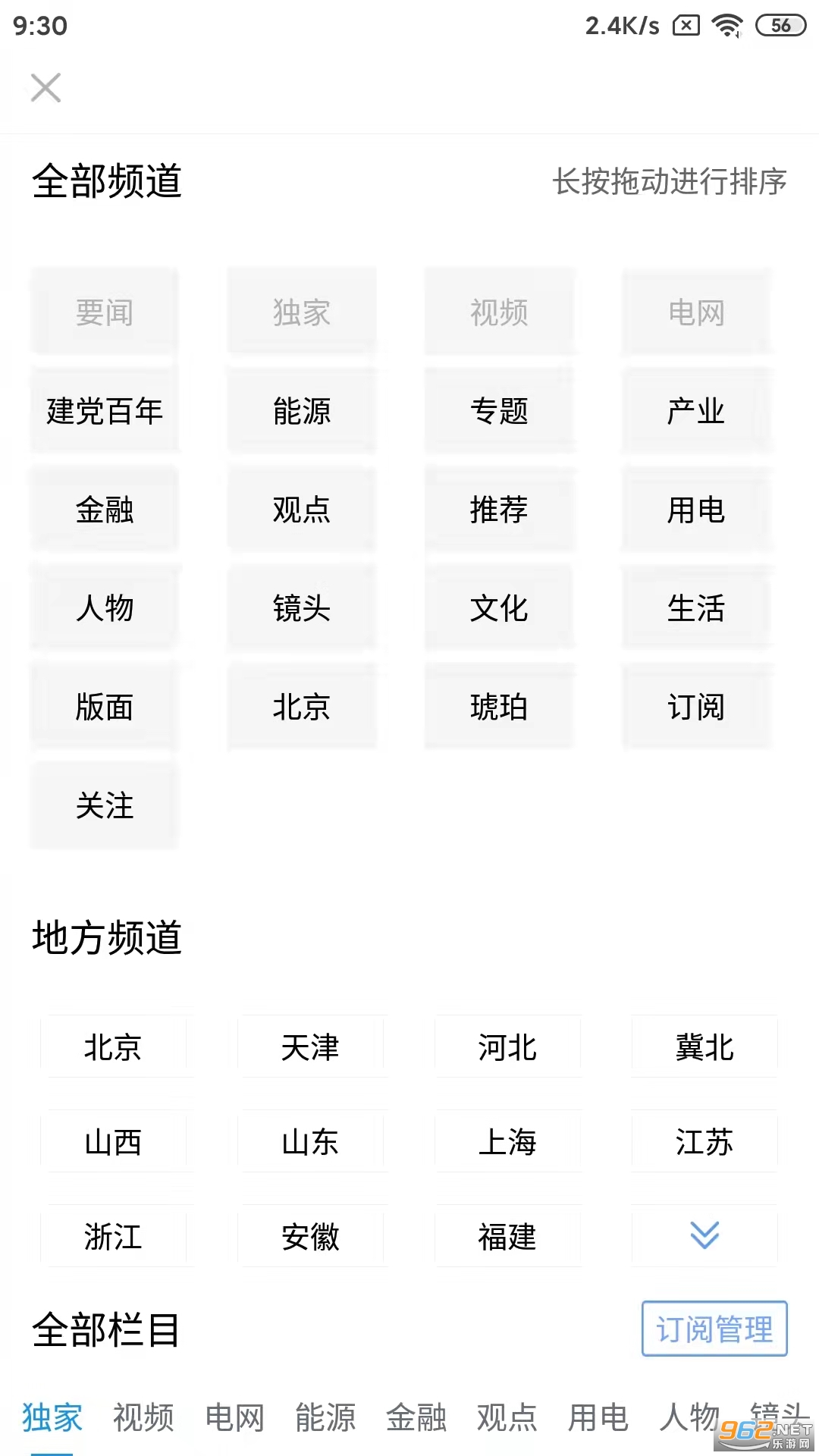Image resolution: width=819 pixels, height=1456 pixels.
Task: Switch to the 独家 column tab
Action: (x=52, y=1417)
